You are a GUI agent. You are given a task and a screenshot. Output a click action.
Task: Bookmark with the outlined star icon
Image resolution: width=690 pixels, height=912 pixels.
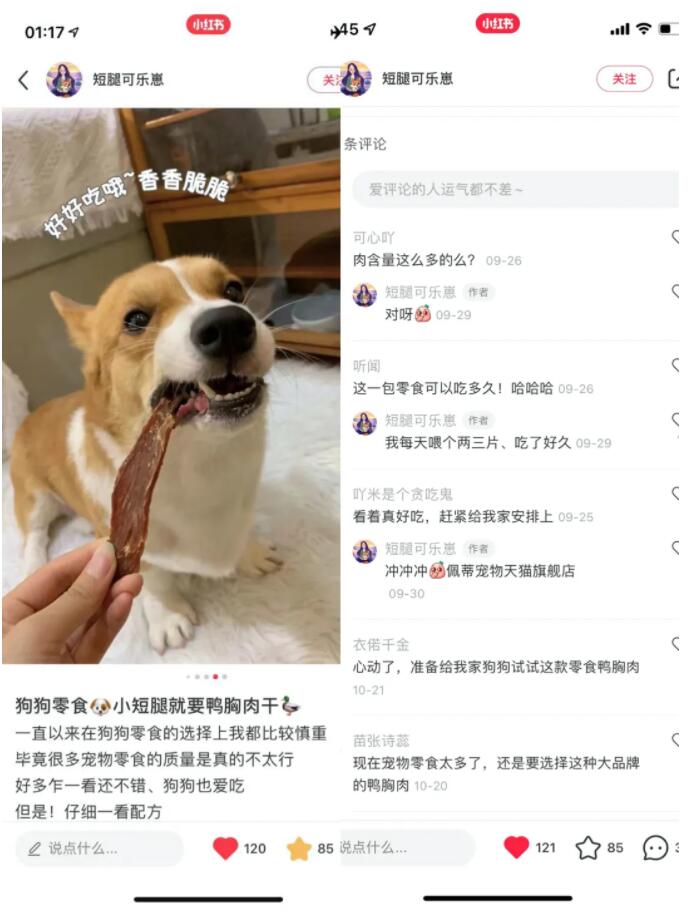point(588,847)
